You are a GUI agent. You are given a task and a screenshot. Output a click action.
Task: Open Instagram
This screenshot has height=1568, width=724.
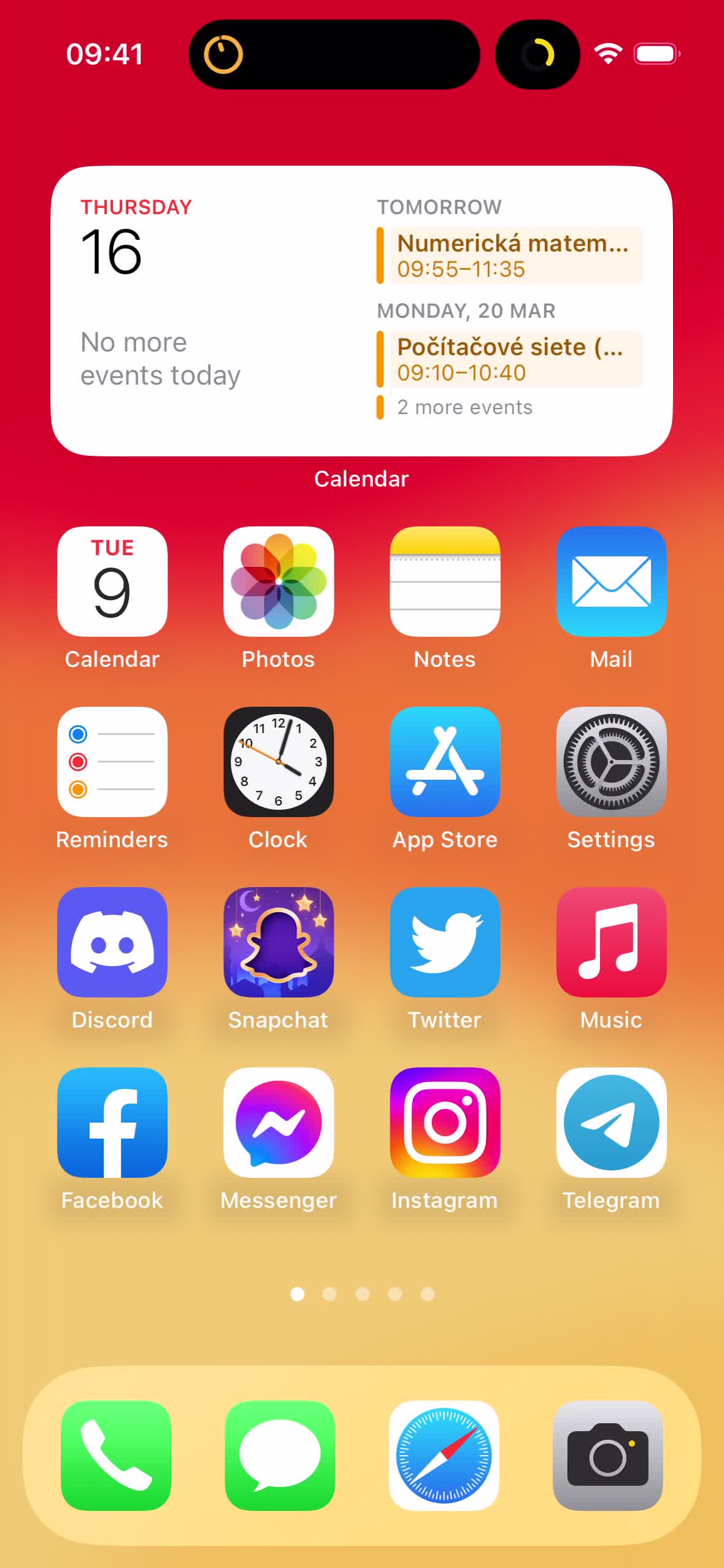click(445, 1123)
